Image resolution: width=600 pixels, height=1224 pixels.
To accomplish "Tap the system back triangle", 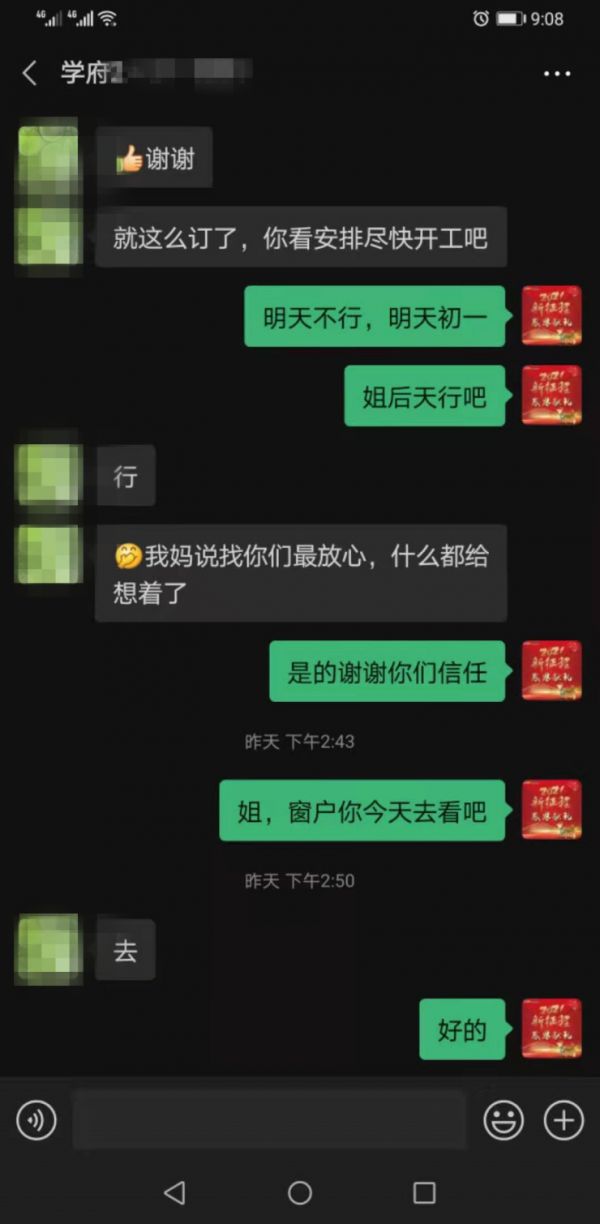I will 175,1192.
